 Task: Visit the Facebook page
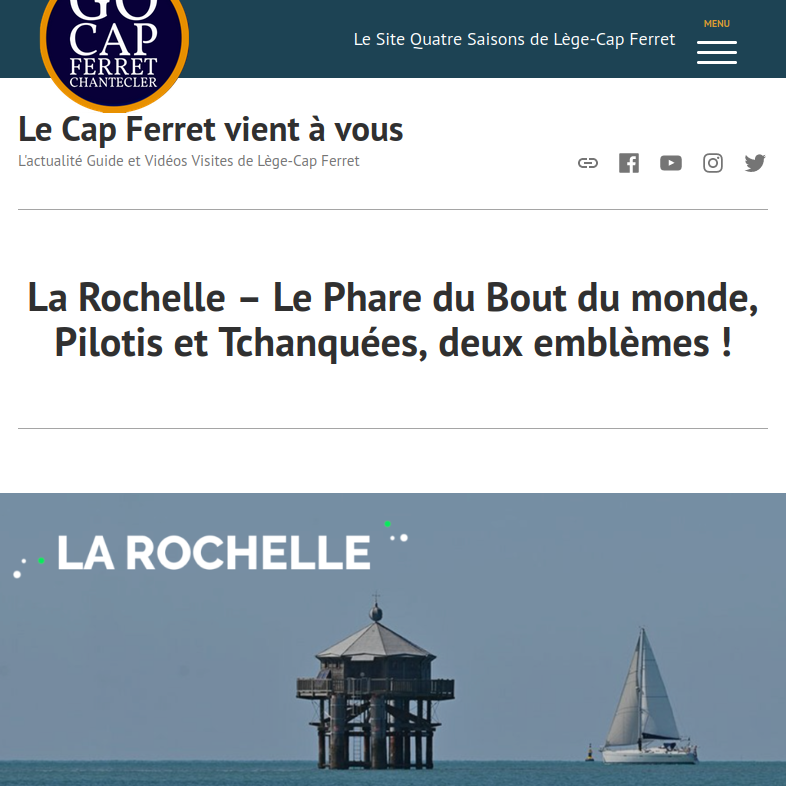pyautogui.click(x=629, y=163)
